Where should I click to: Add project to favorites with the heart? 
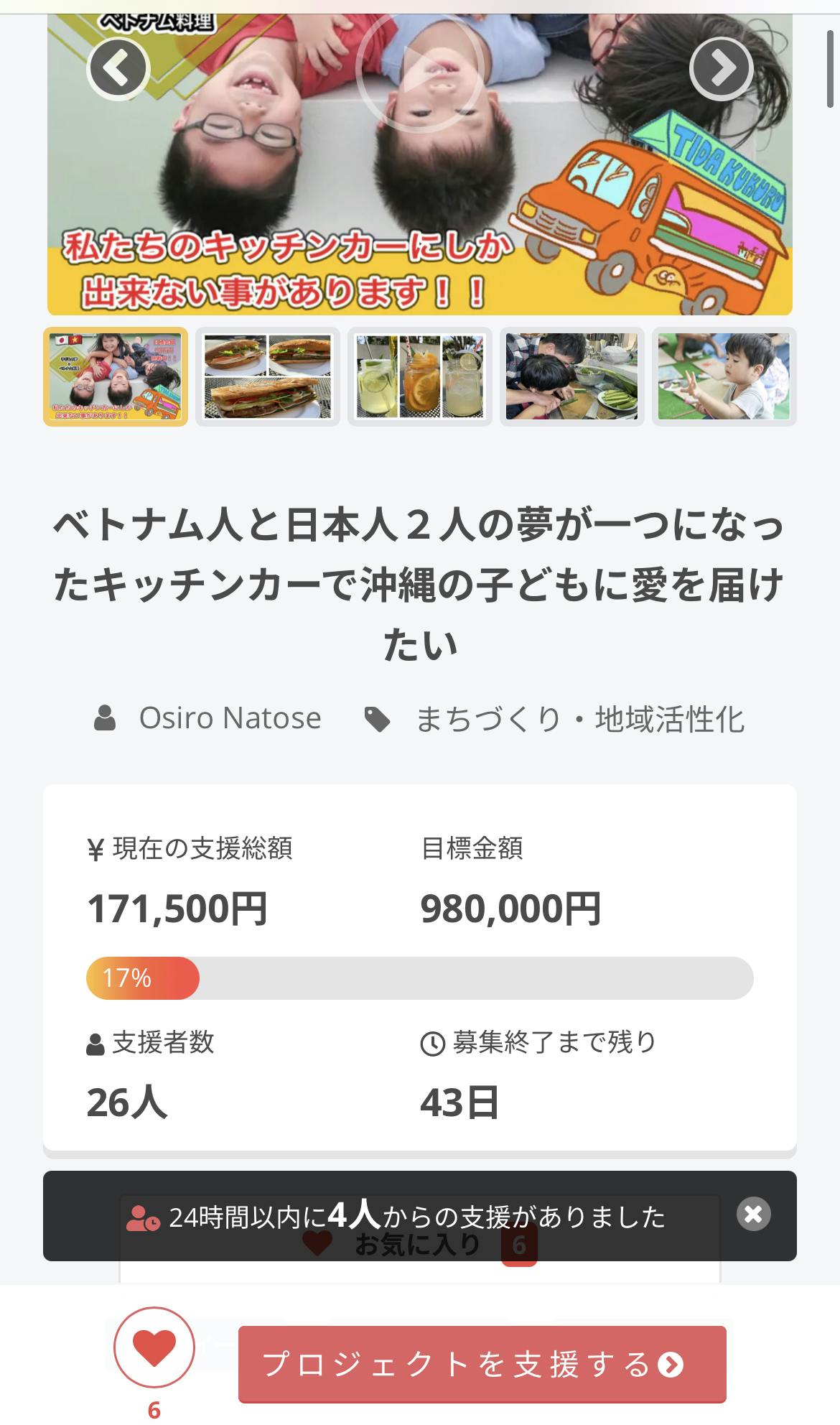pos(154,1347)
